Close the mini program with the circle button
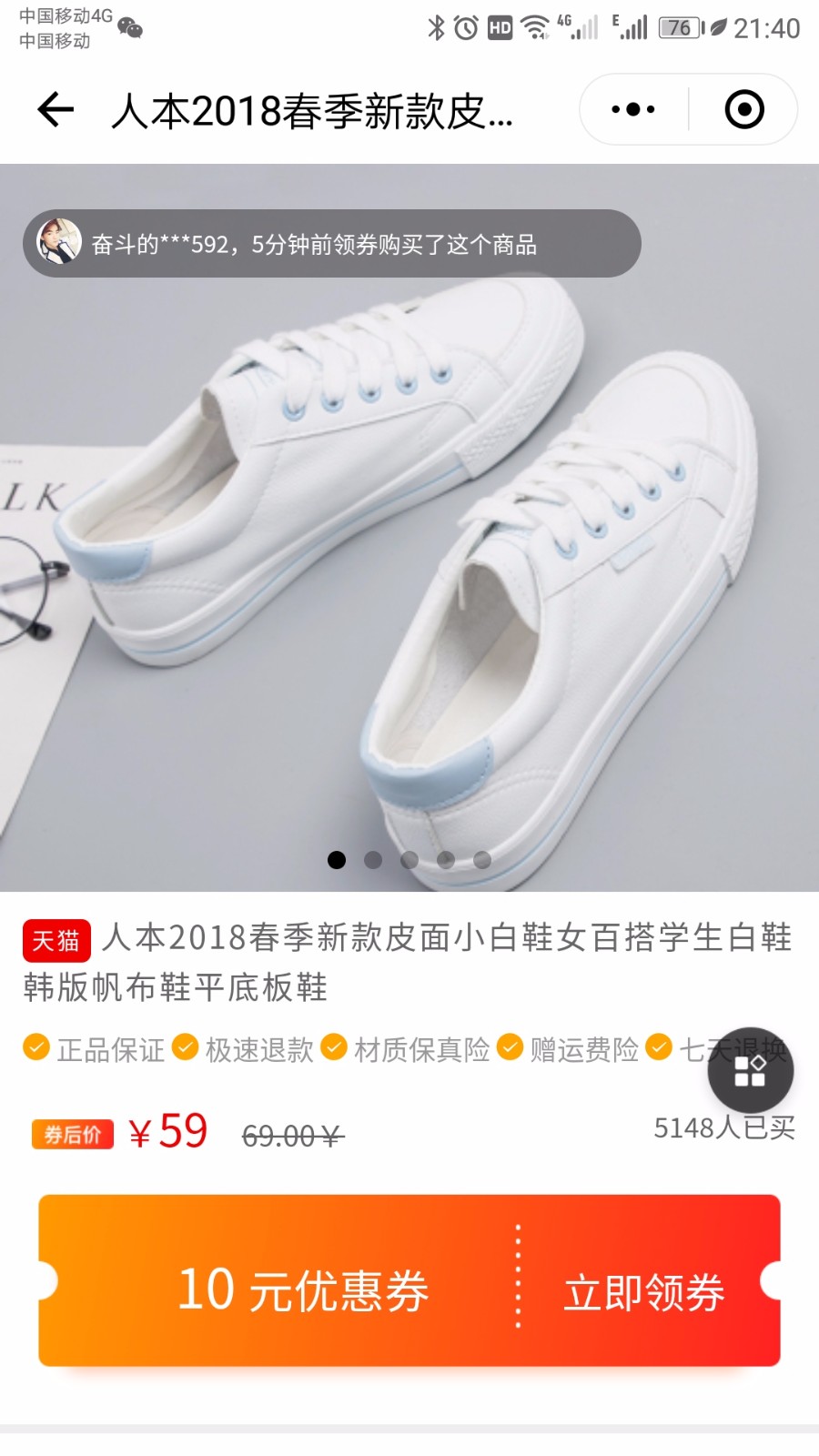Screen dimensions: 819x1456 click(x=743, y=110)
